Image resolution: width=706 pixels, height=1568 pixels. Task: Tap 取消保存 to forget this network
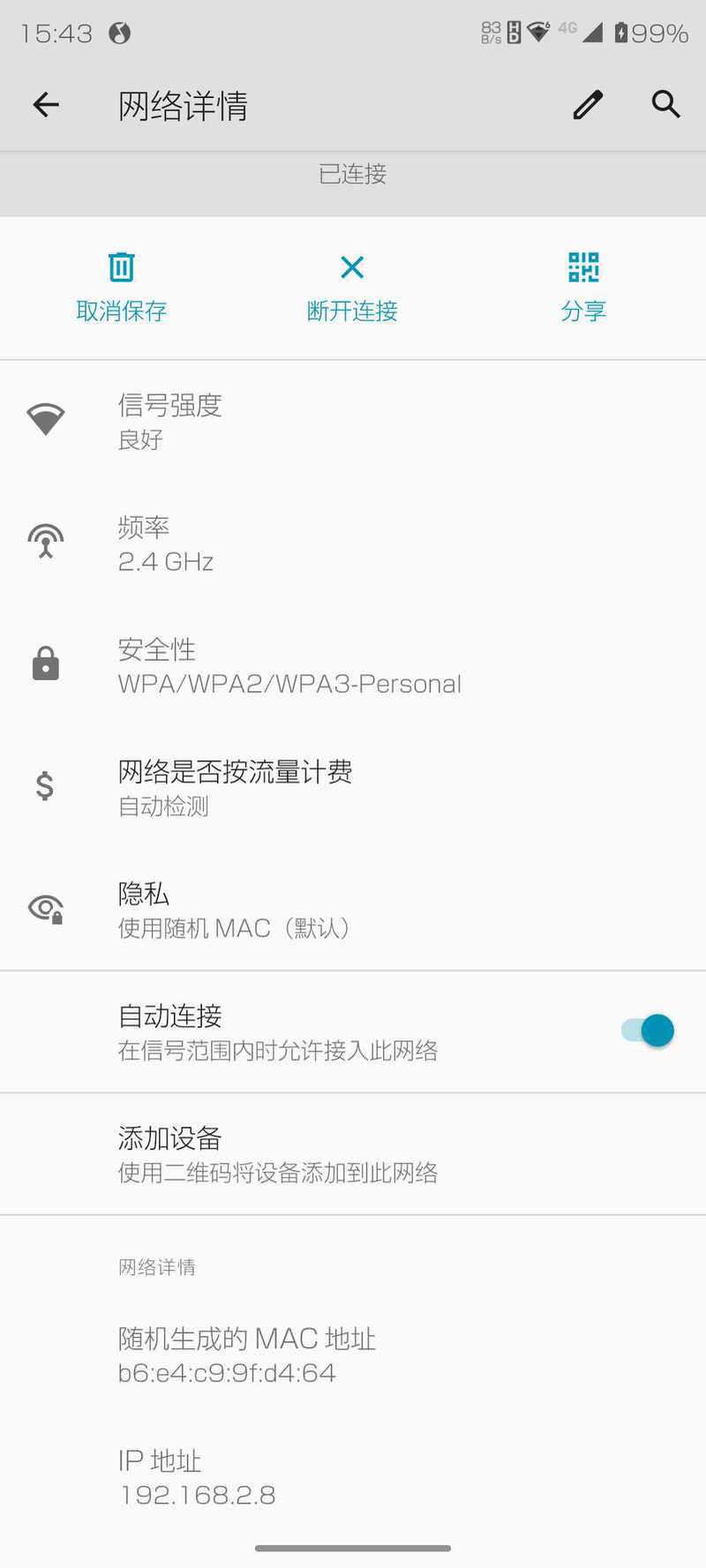pyautogui.click(x=122, y=287)
